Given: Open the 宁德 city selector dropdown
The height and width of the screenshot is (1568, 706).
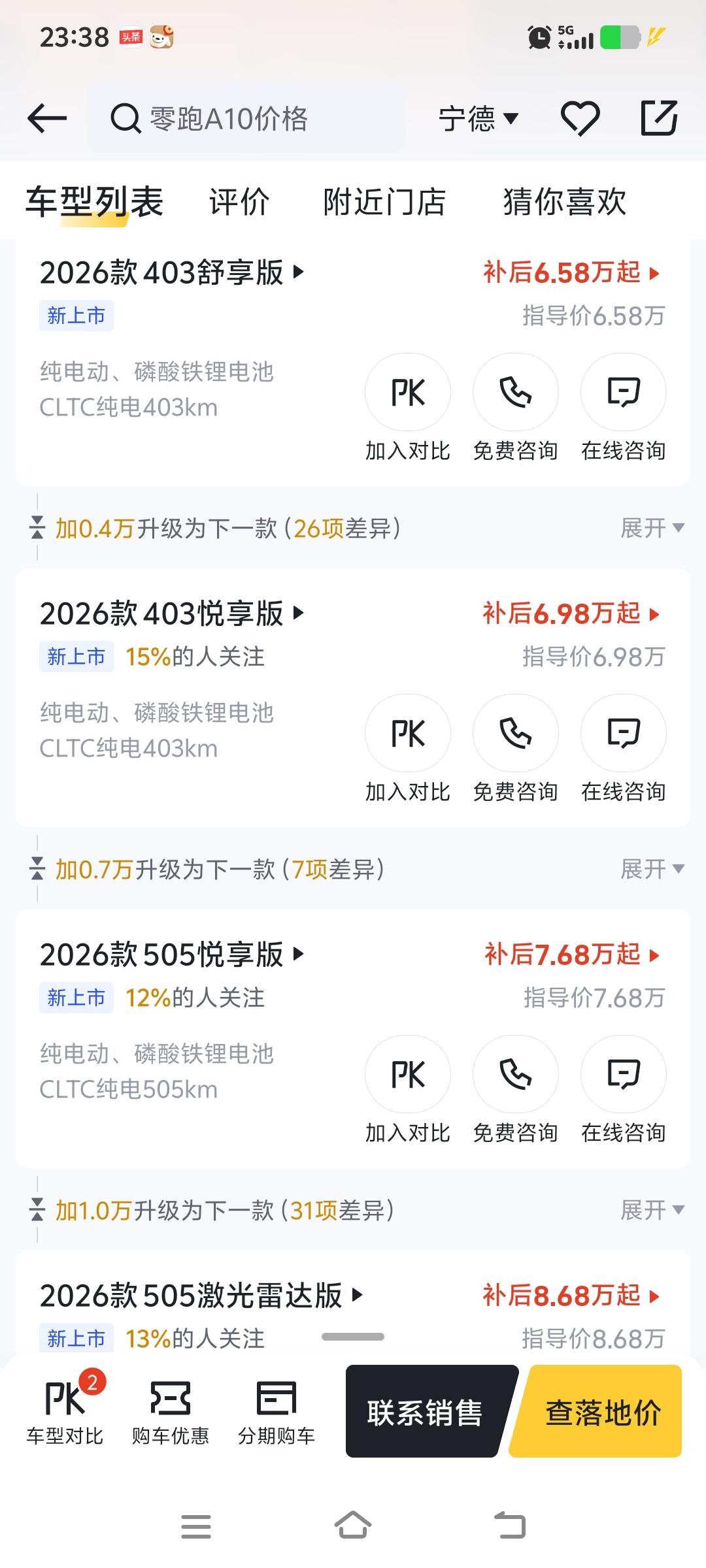Looking at the screenshot, I should [478, 119].
